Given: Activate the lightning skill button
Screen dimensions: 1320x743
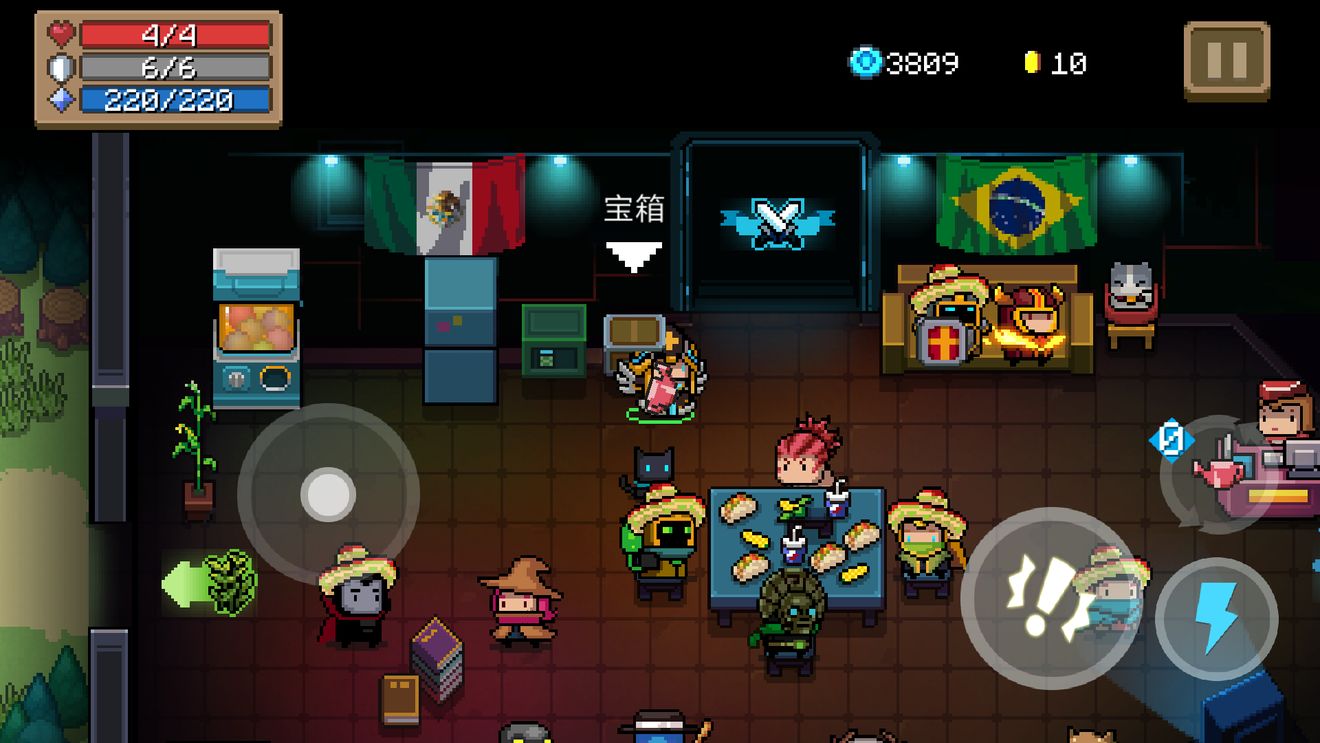Looking at the screenshot, I should click(x=1216, y=619).
